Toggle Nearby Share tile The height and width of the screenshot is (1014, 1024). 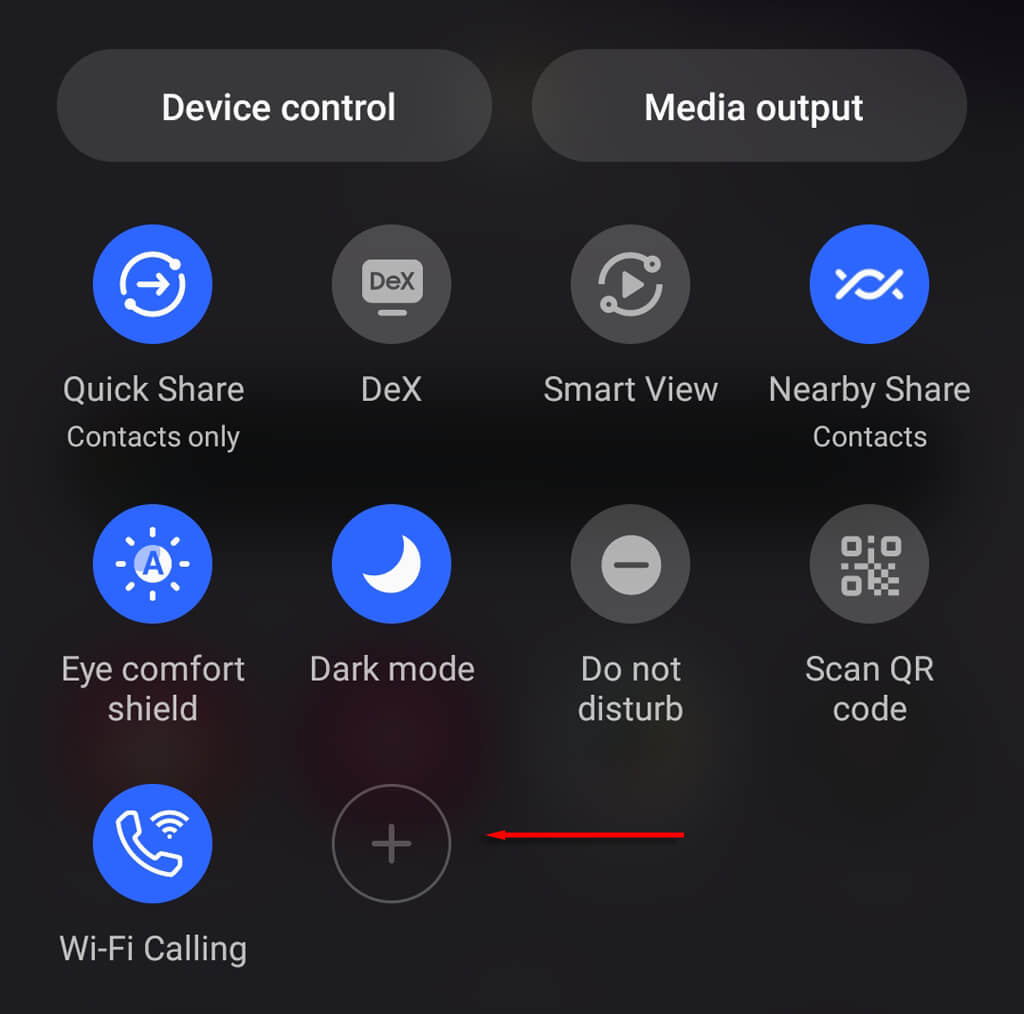(x=869, y=284)
